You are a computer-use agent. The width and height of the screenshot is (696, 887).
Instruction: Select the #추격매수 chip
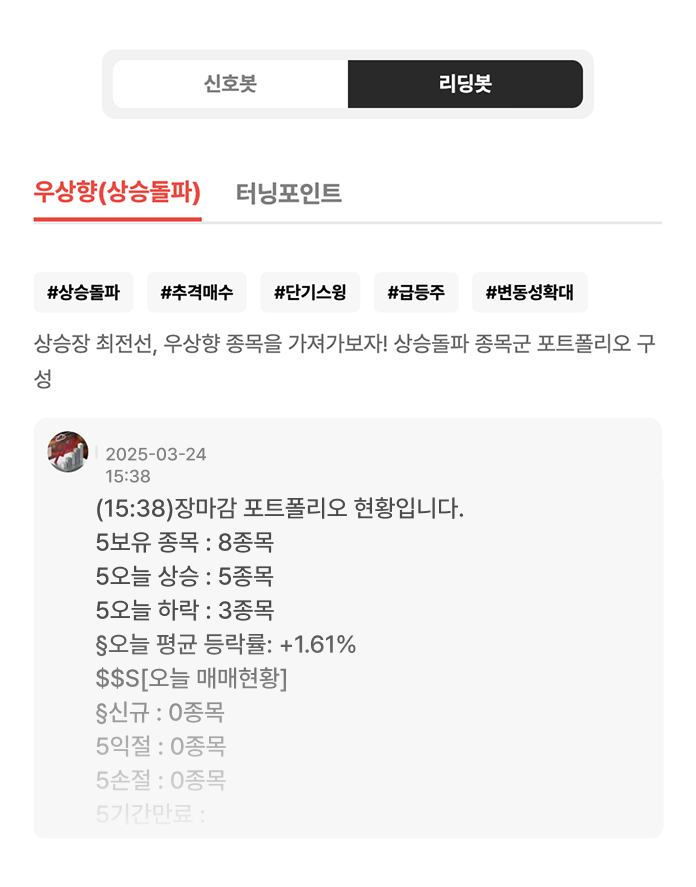(197, 293)
